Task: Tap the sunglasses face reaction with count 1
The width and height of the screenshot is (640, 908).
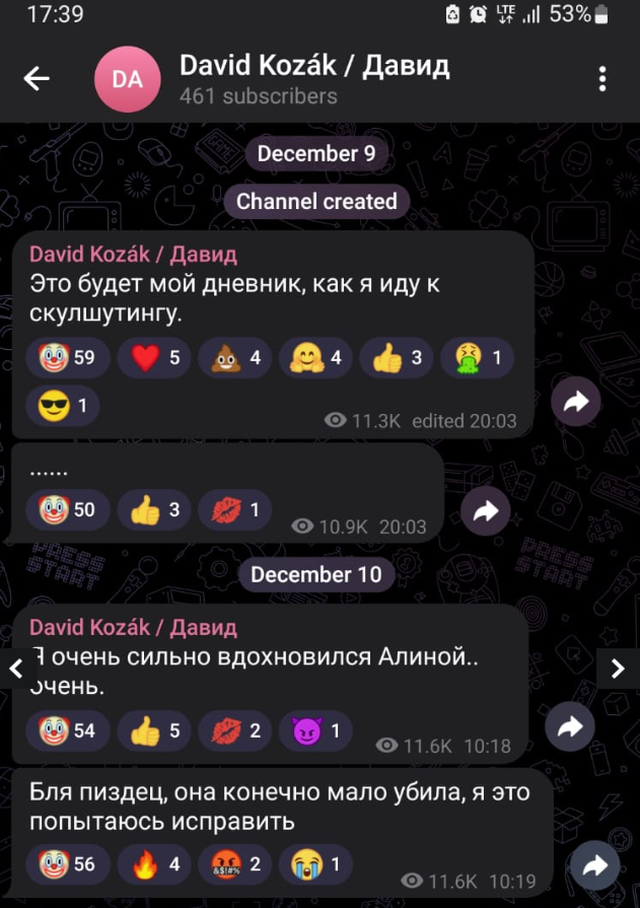Action: click(x=62, y=405)
